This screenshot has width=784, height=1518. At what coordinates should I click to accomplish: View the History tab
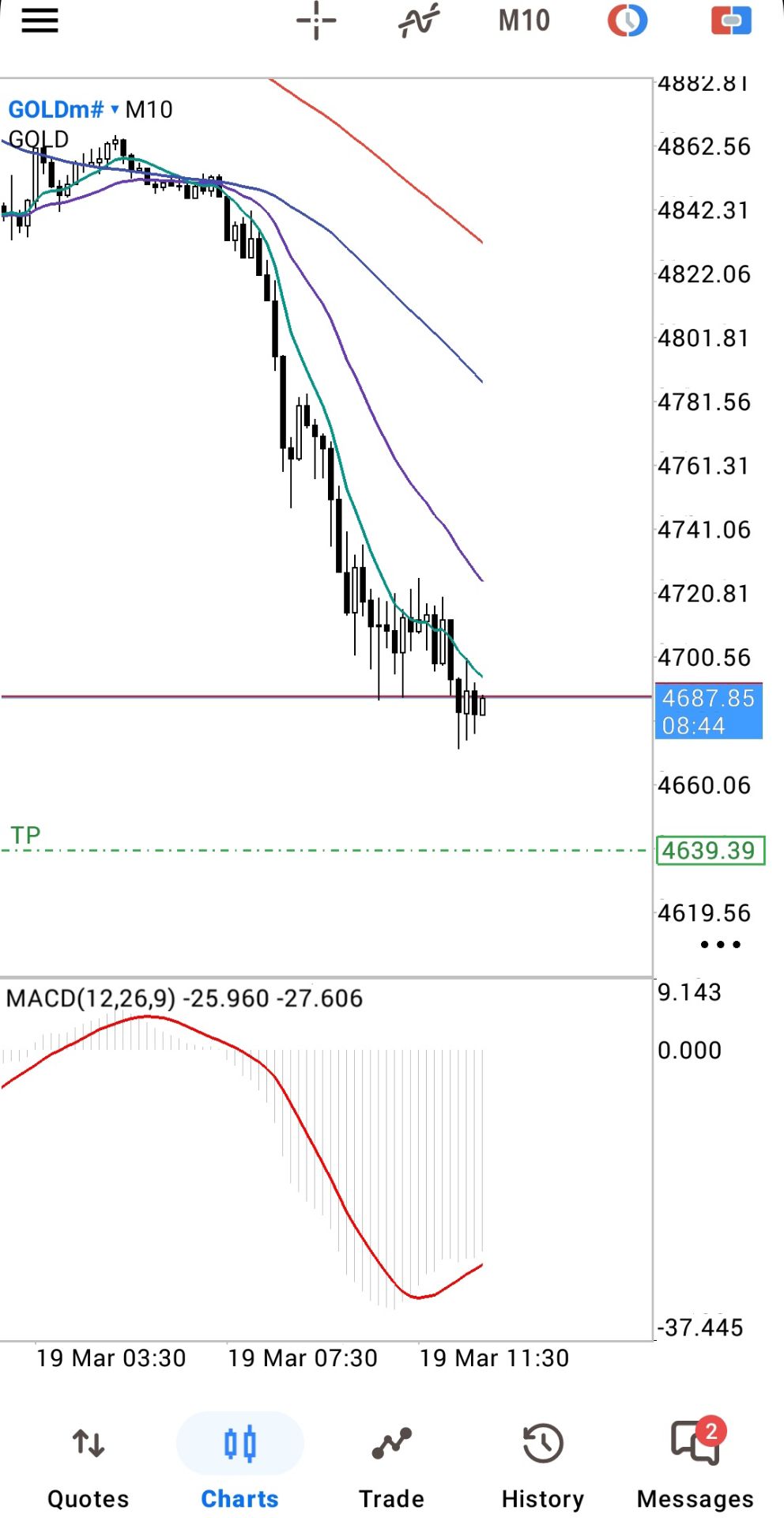click(x=542, y=1463)
